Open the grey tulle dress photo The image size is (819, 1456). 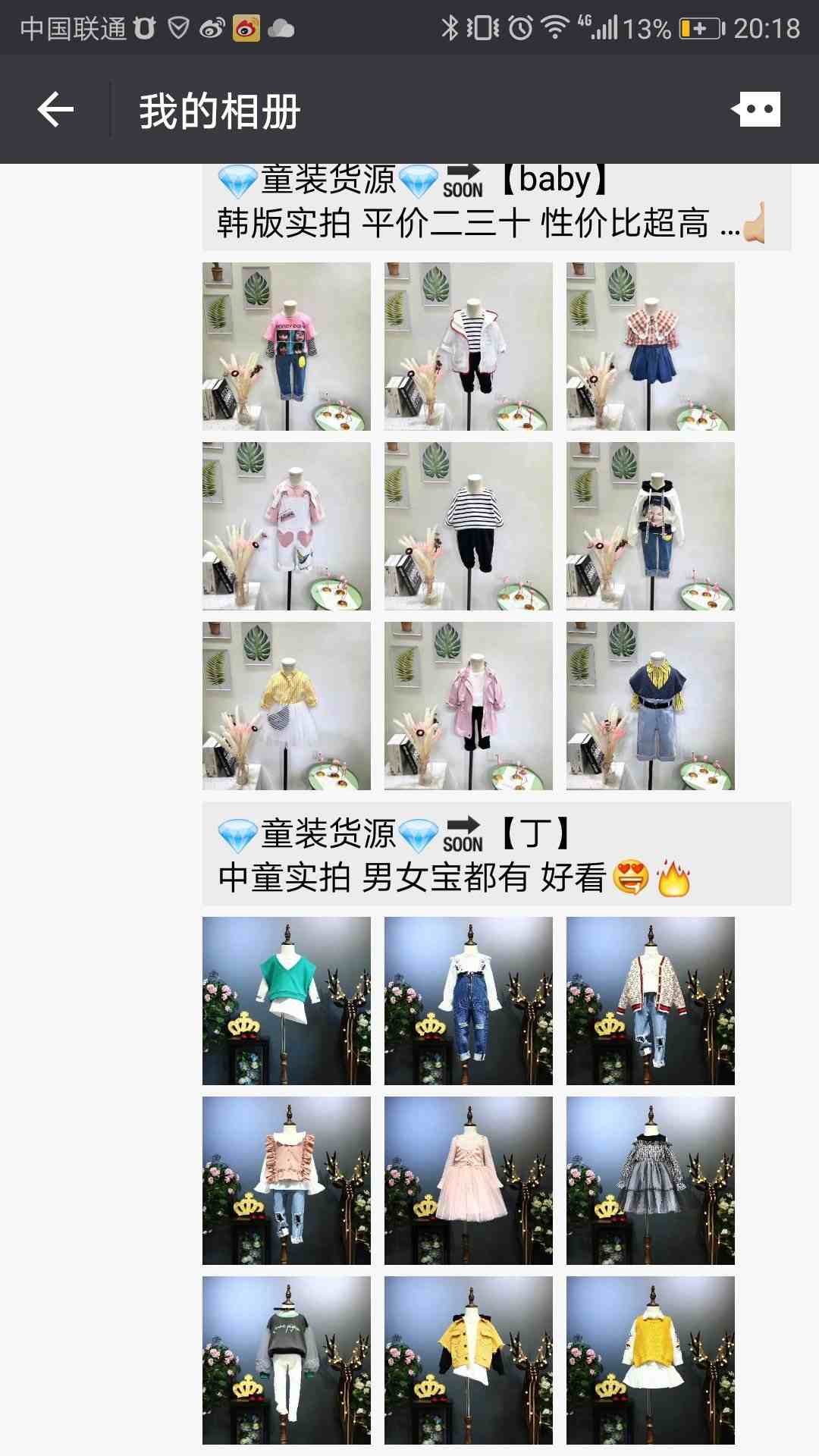(x=650, y=1181)
